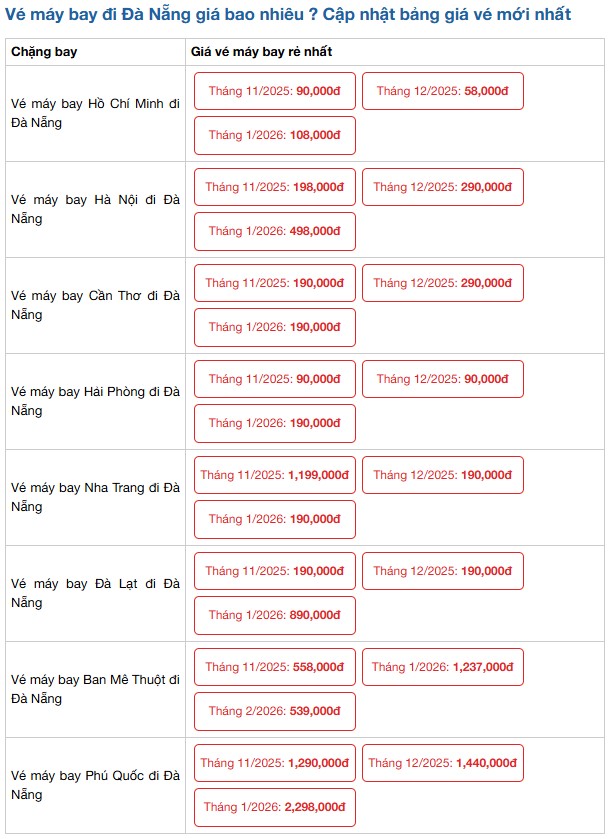Open Ban Mê Thuột–Đà Nẵng Tháng 1/2026 1,237,000đ fare
This screenshot has height=839, width=610.
point(443,667)
